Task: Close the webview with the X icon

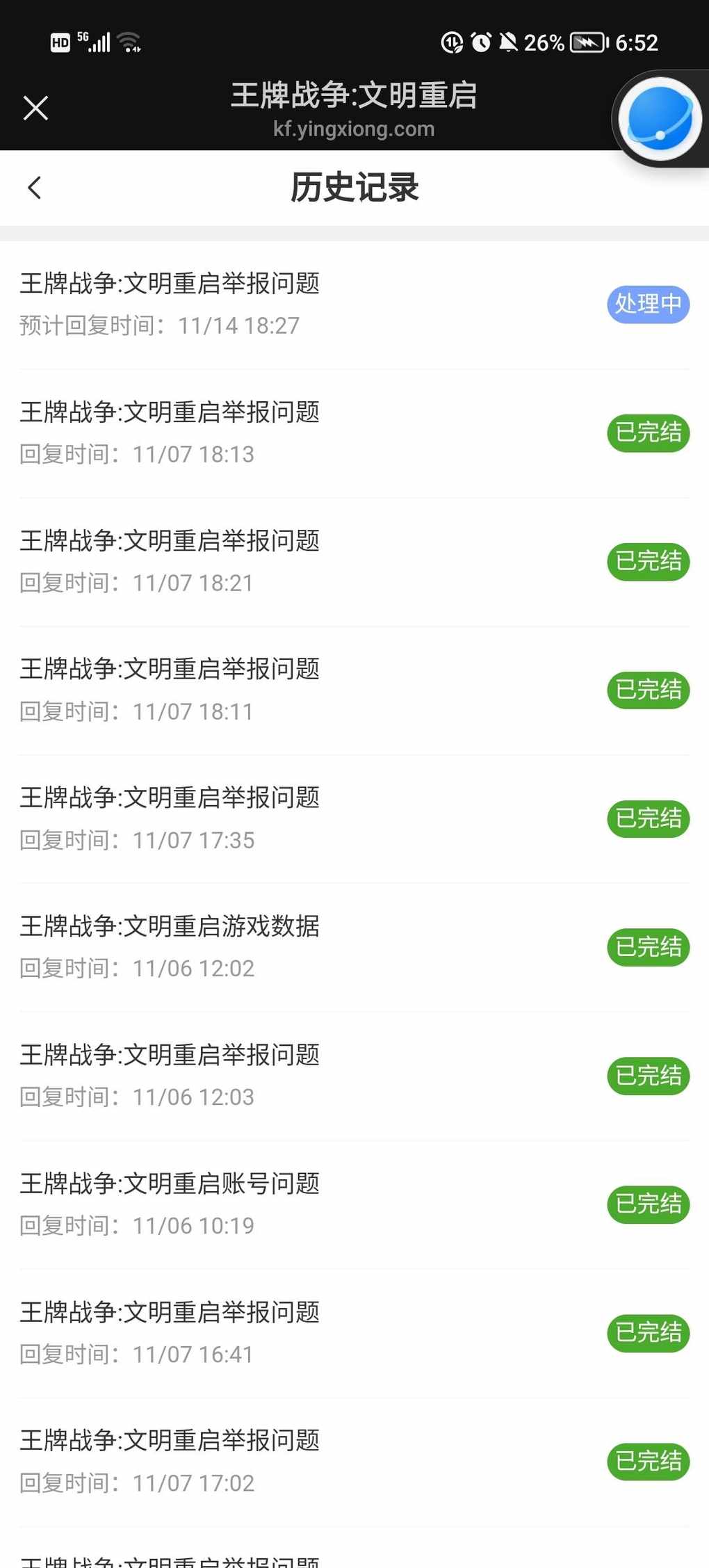Action: (x=35, y=108)
